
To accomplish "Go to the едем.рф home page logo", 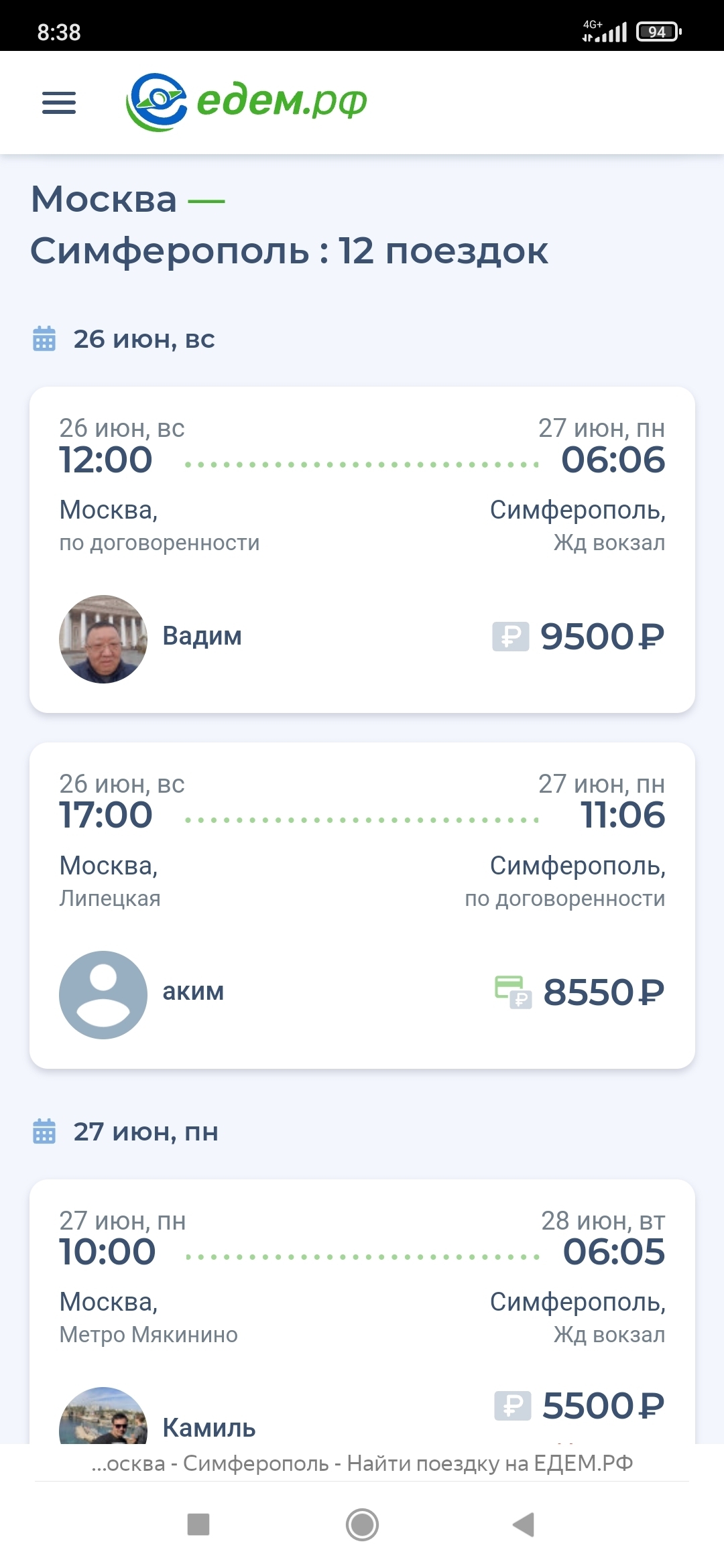I will [247, 103].
